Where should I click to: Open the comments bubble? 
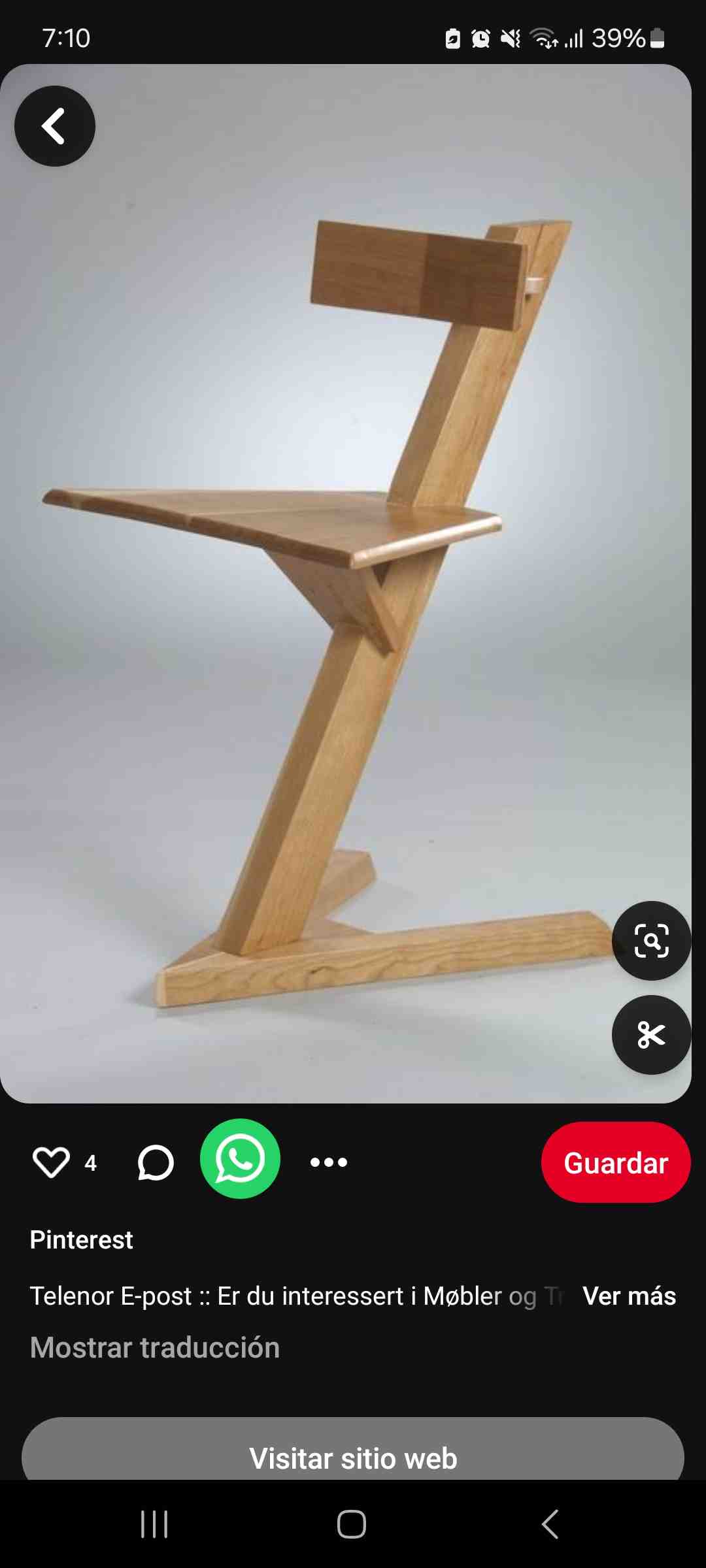[156, 1162]
